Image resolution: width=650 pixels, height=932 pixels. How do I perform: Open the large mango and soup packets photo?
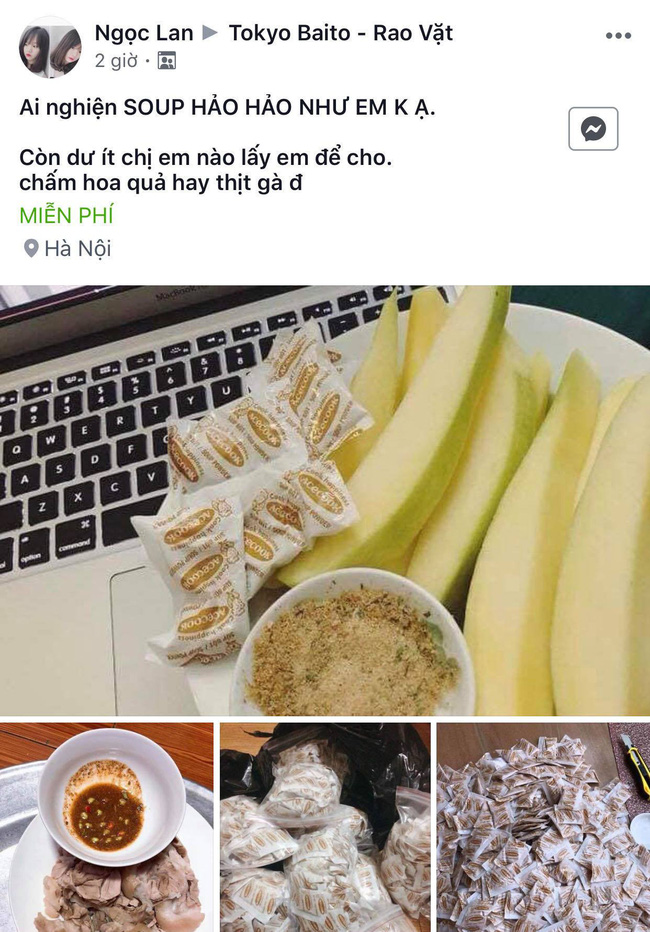(325, 500)
